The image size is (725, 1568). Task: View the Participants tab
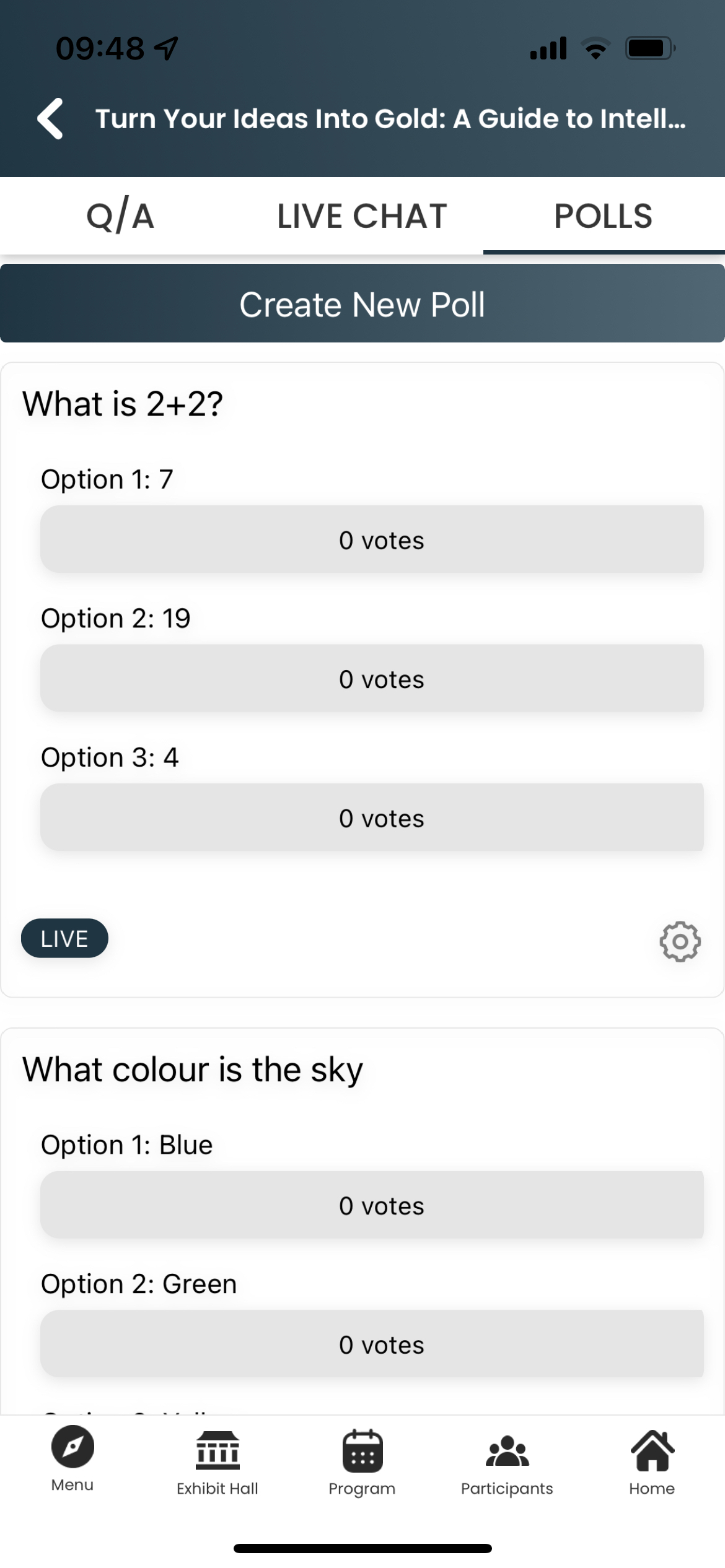[507, 1461]
